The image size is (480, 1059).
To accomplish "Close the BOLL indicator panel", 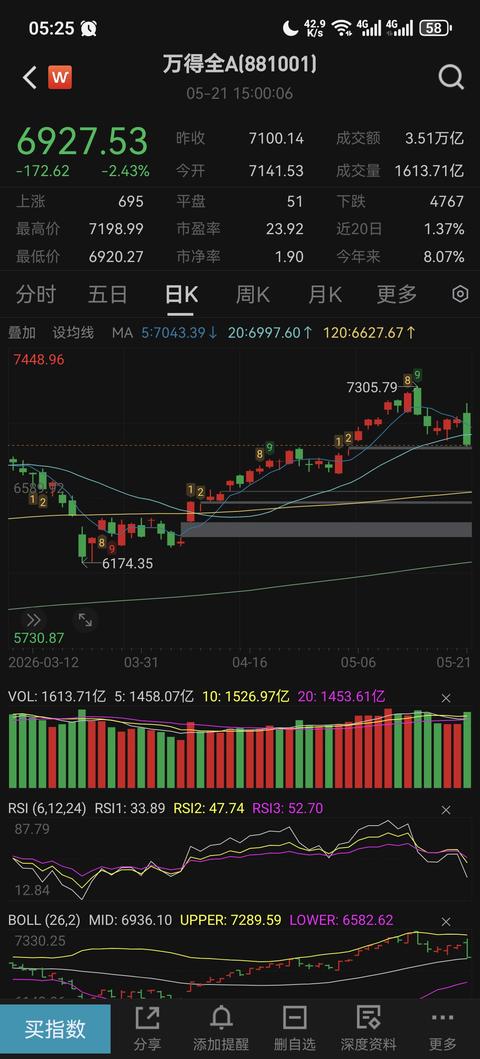I will pyautogui.click(x=446, y=921).
